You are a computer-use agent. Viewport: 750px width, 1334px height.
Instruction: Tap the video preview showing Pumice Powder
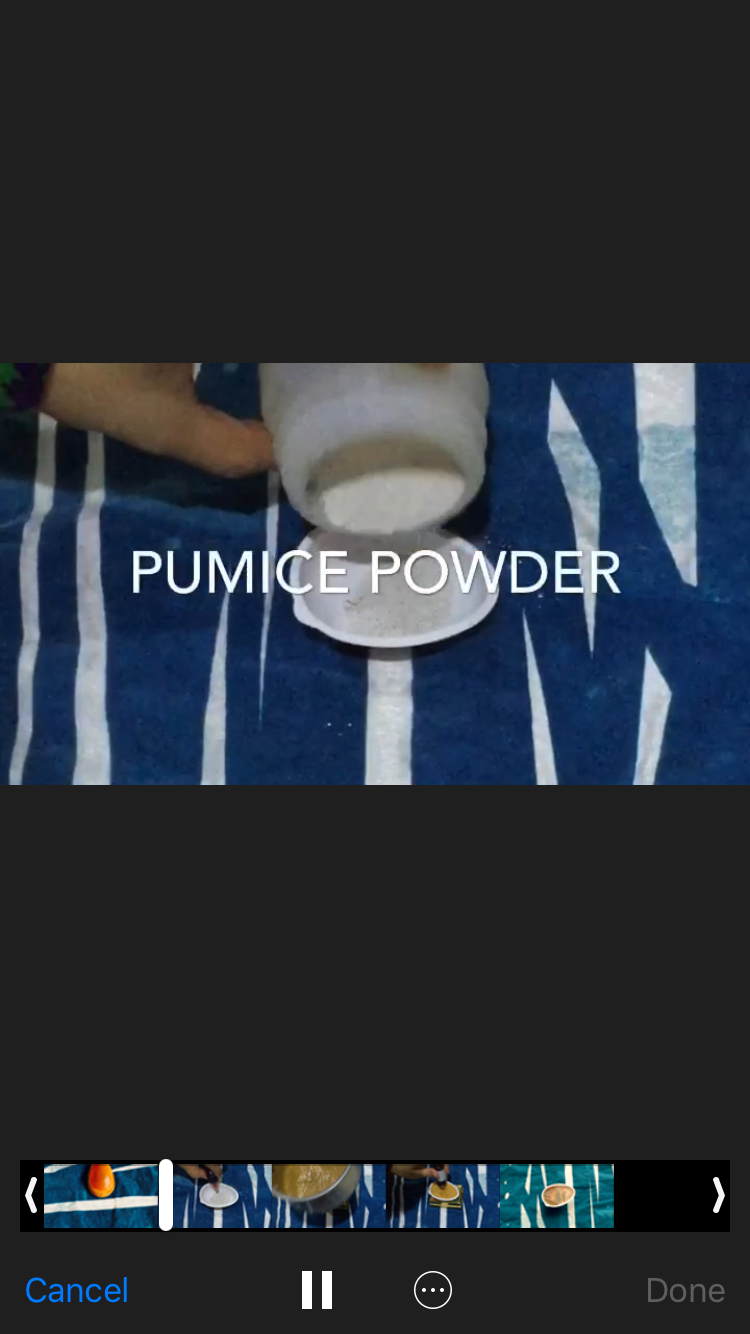coord(375,573)
